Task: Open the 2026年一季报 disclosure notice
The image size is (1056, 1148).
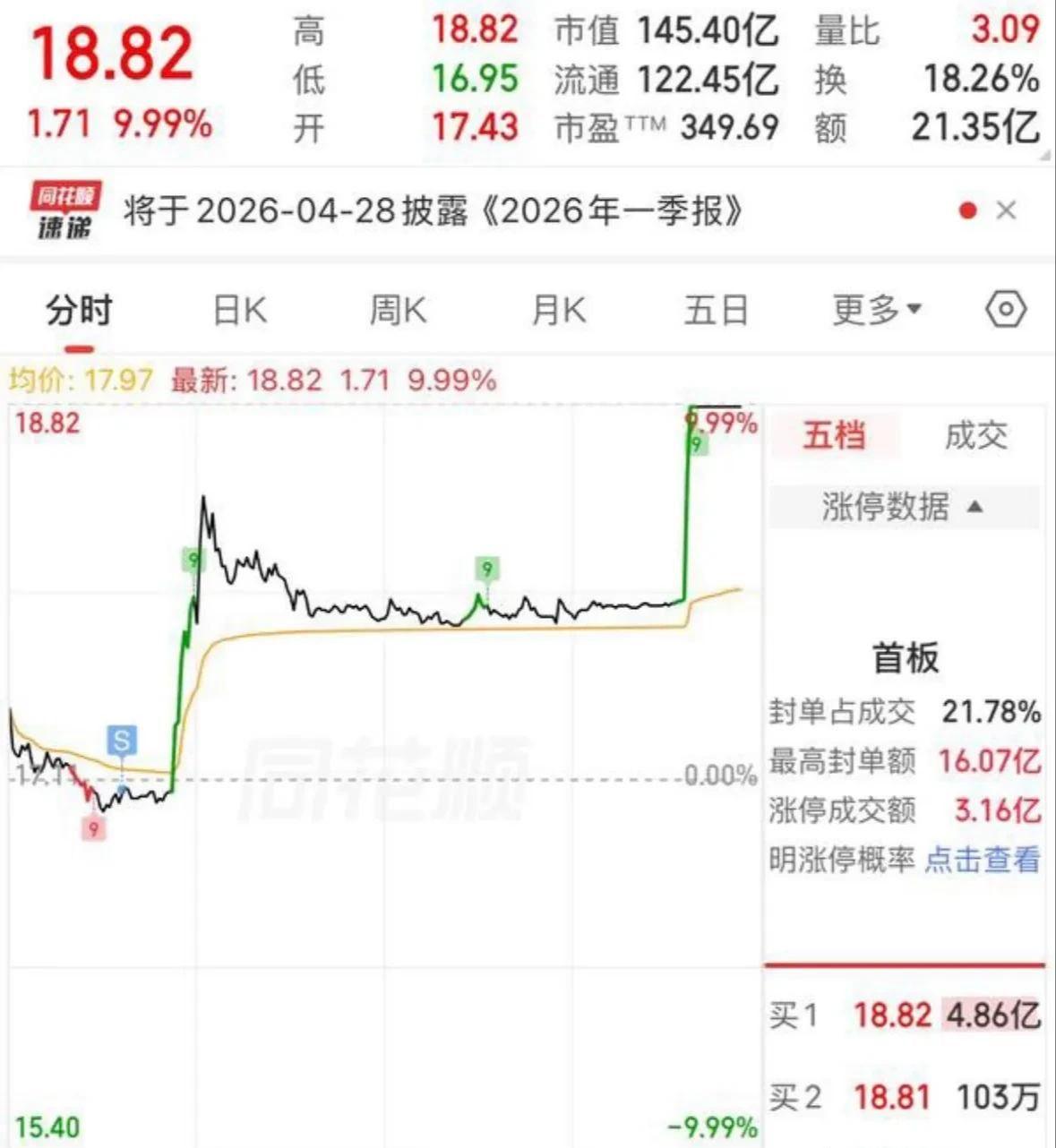Action: (434, 211)
